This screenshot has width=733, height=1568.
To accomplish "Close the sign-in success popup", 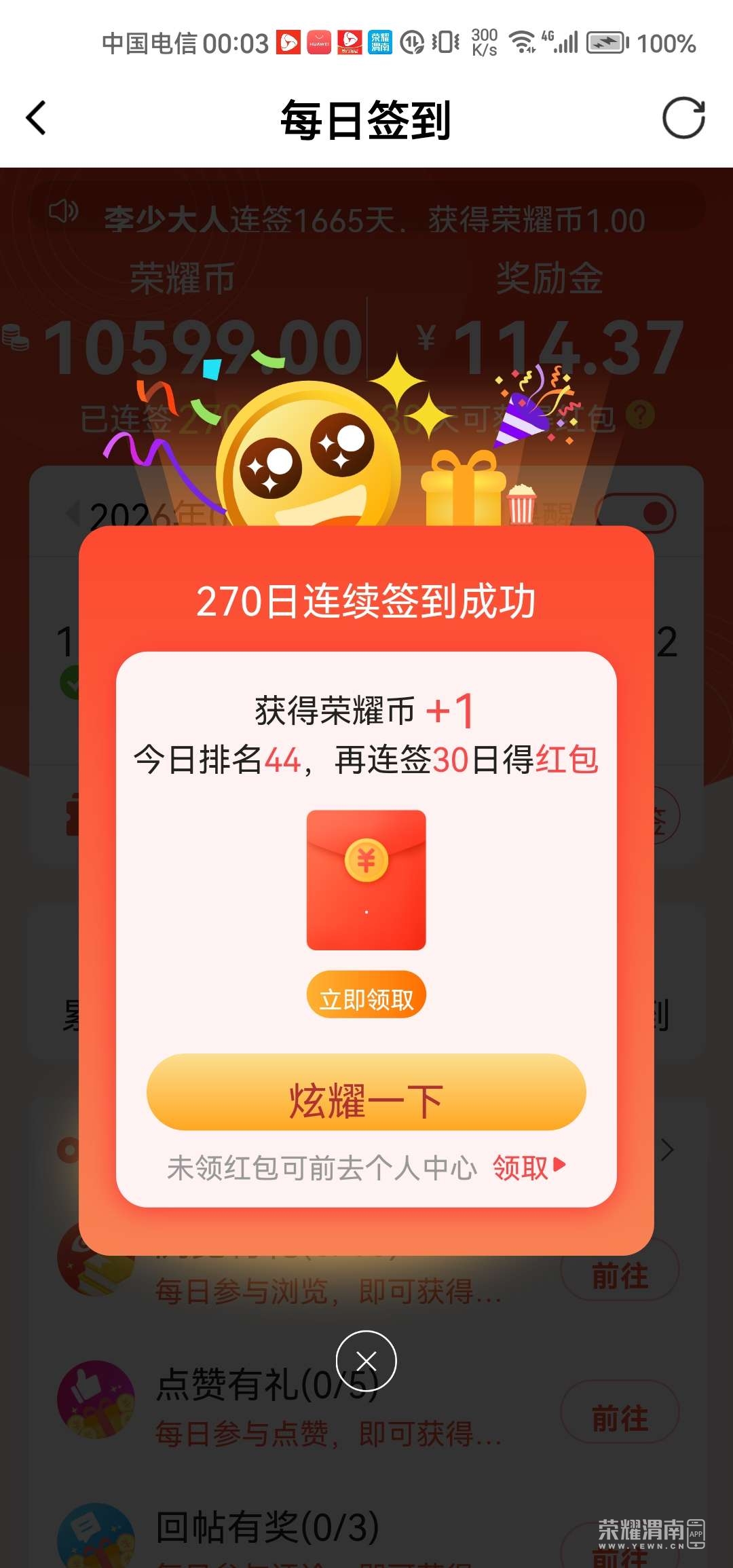I will point(366,1360).
